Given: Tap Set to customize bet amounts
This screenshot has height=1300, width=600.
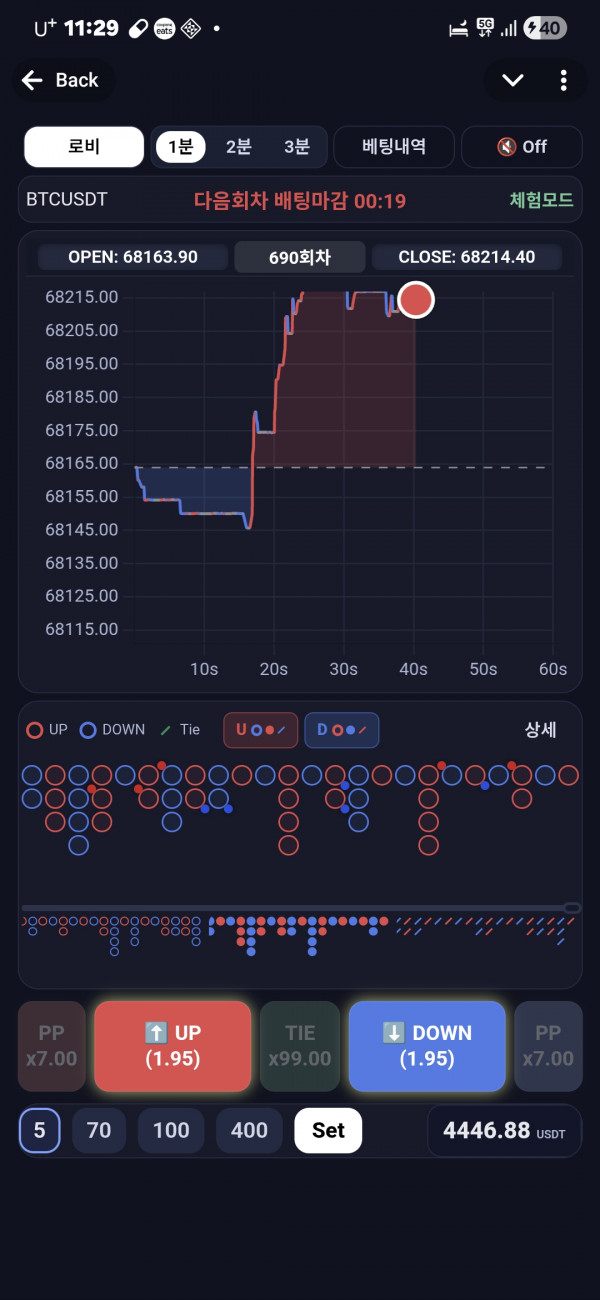Looking at the screenshot, I should pyautogui.click(x=328, y=1131).
